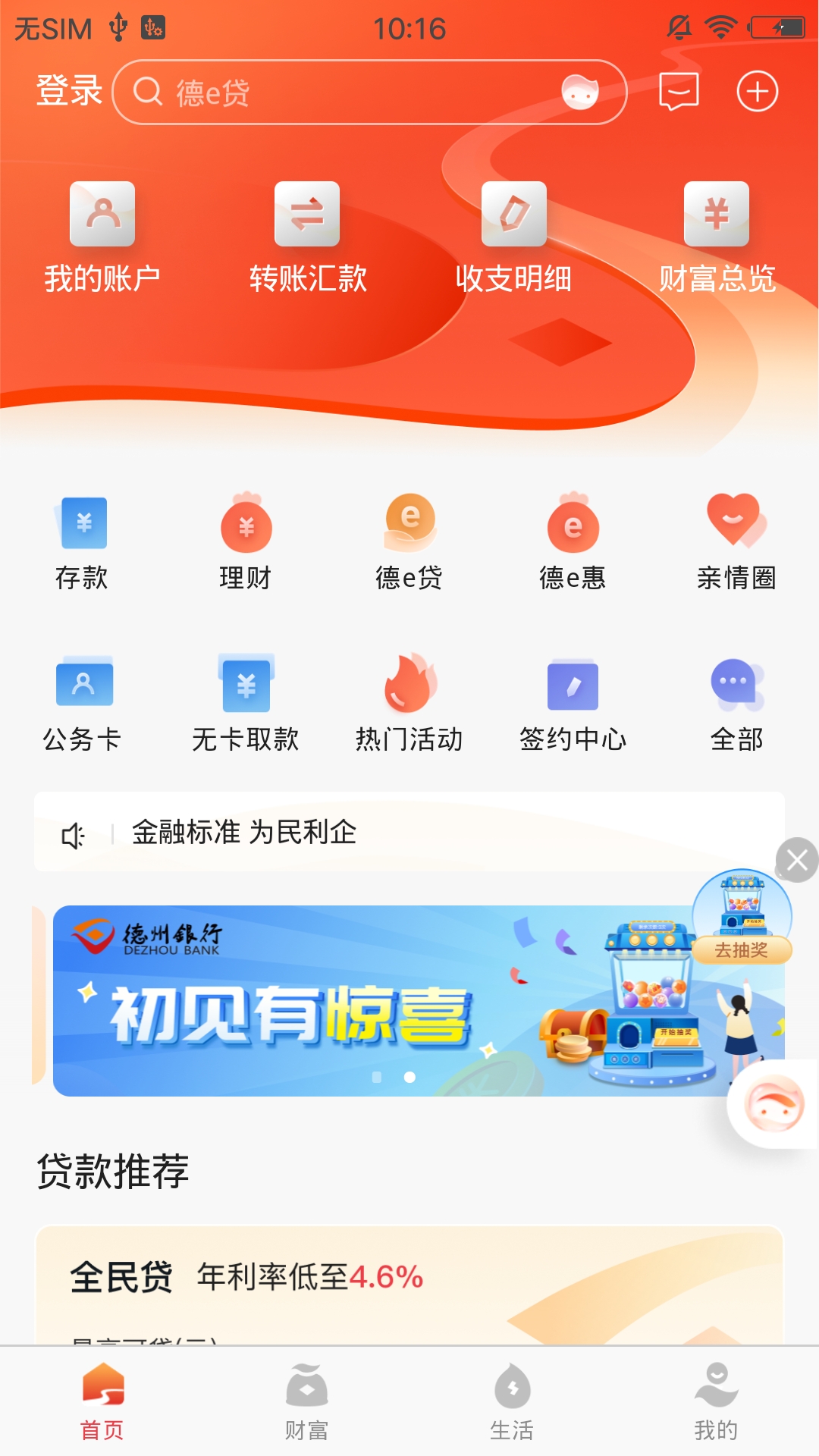819x1456 pixels.
Task: Open the 德e贷 loan service
Action: 409,540
